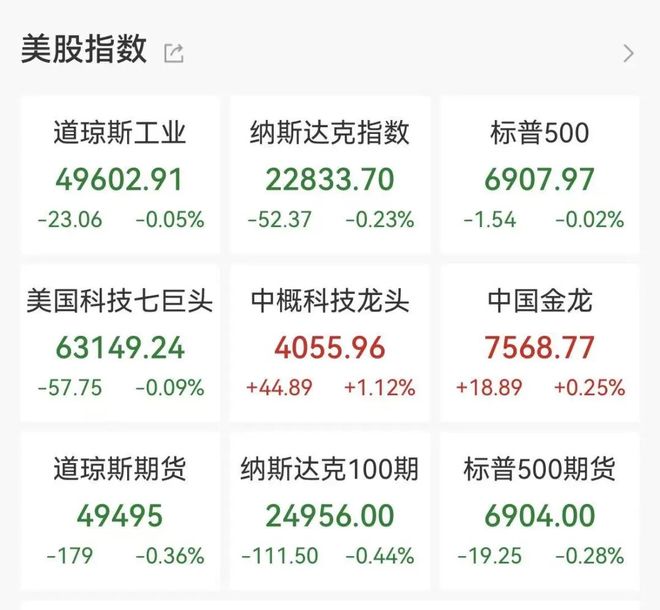Open the 纳斯达克100期 futures card
Viewport: 660px width, 610px height.
(330, 510)
